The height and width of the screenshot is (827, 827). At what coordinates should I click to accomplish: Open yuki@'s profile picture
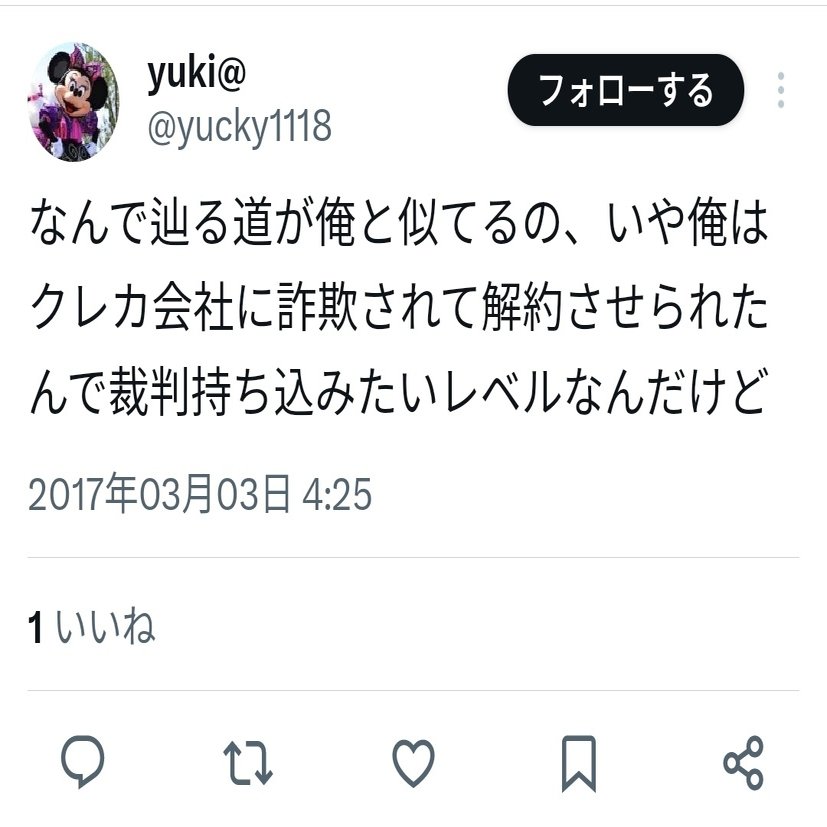click(72, 103)
